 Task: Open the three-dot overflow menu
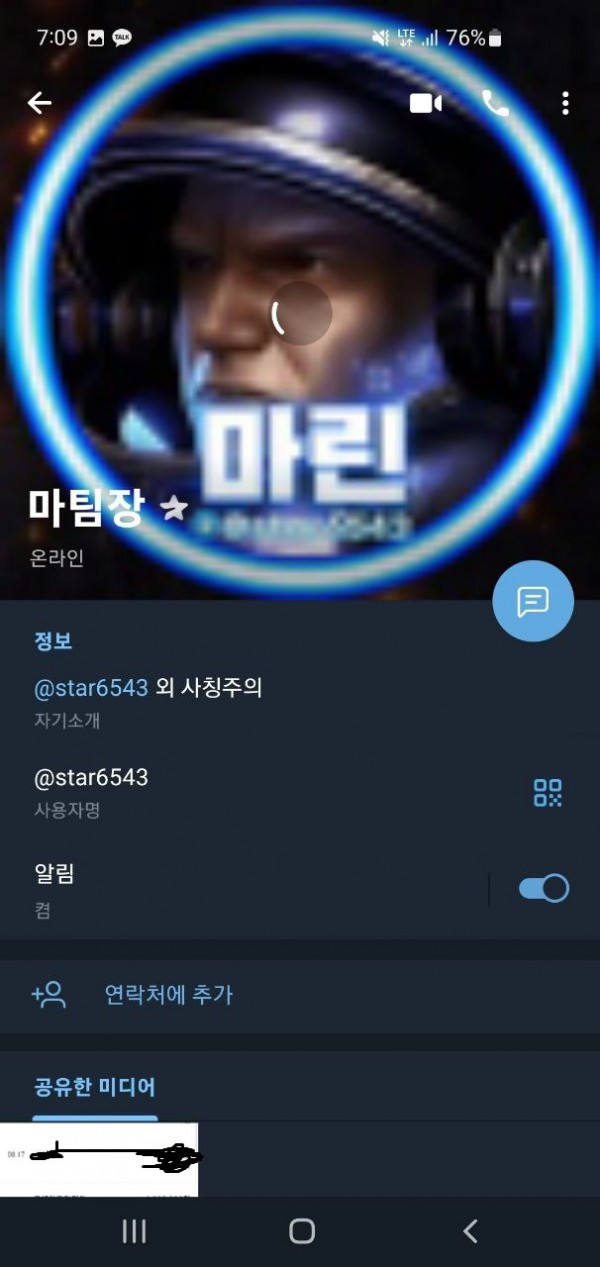pos(565,103)
